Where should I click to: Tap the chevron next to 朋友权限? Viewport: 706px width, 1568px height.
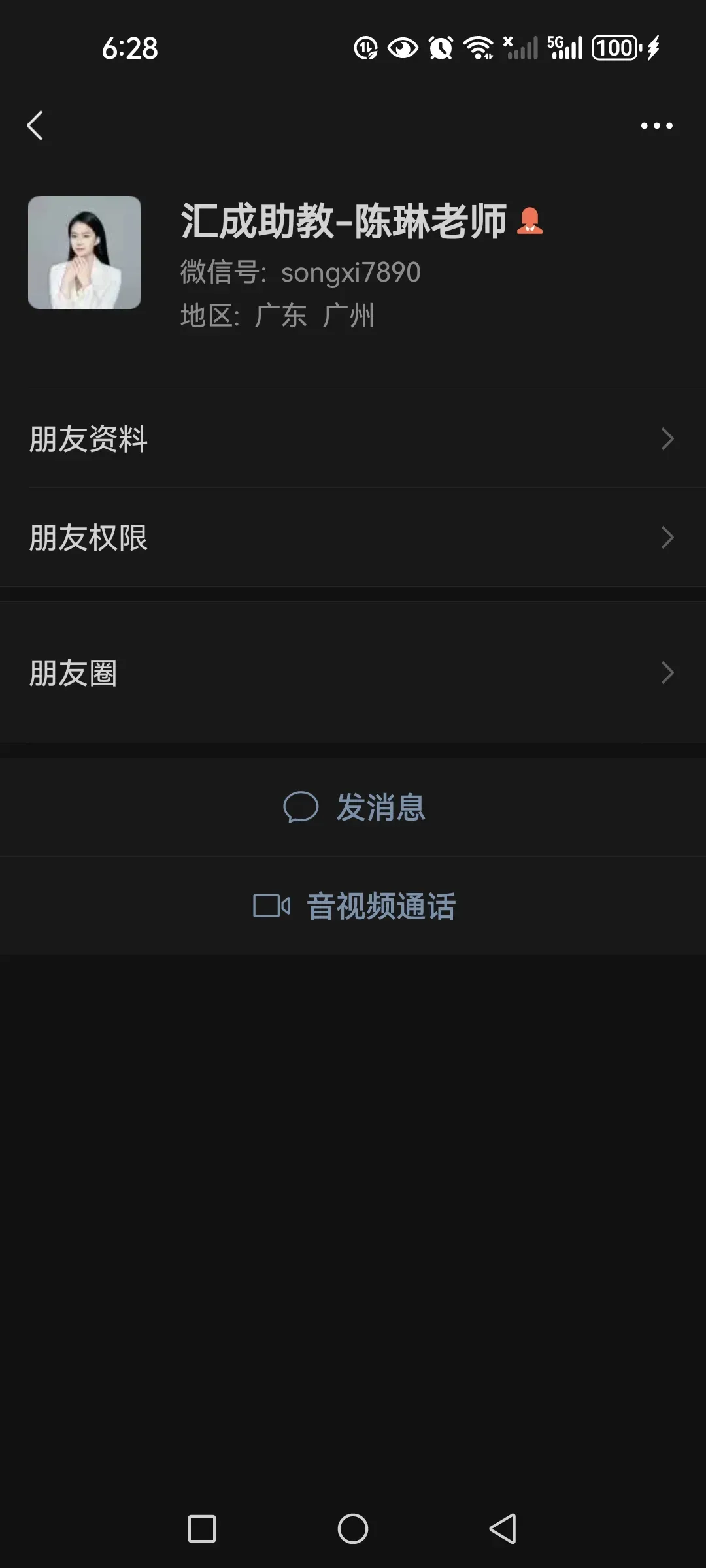pyautogui.click(x=667, y=537)
